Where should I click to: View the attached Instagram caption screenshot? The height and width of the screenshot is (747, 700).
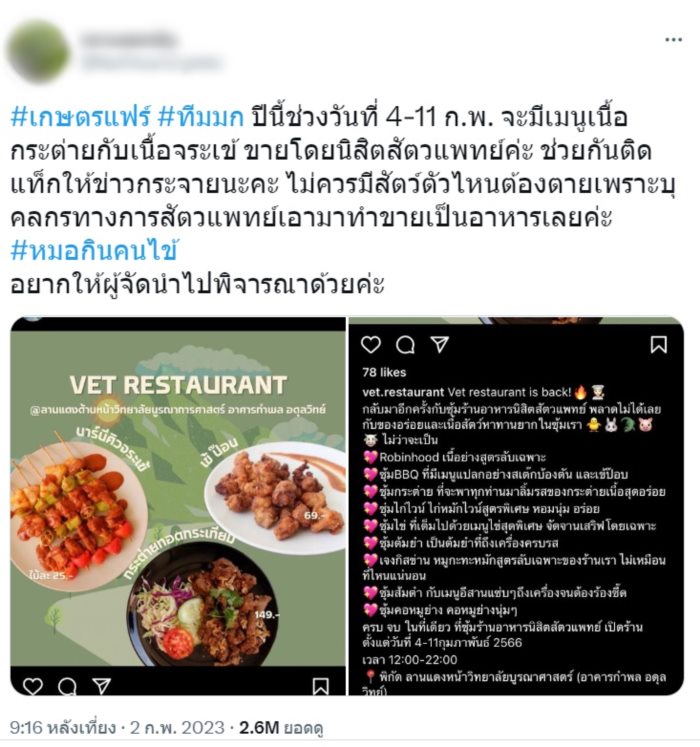[516, 506]
